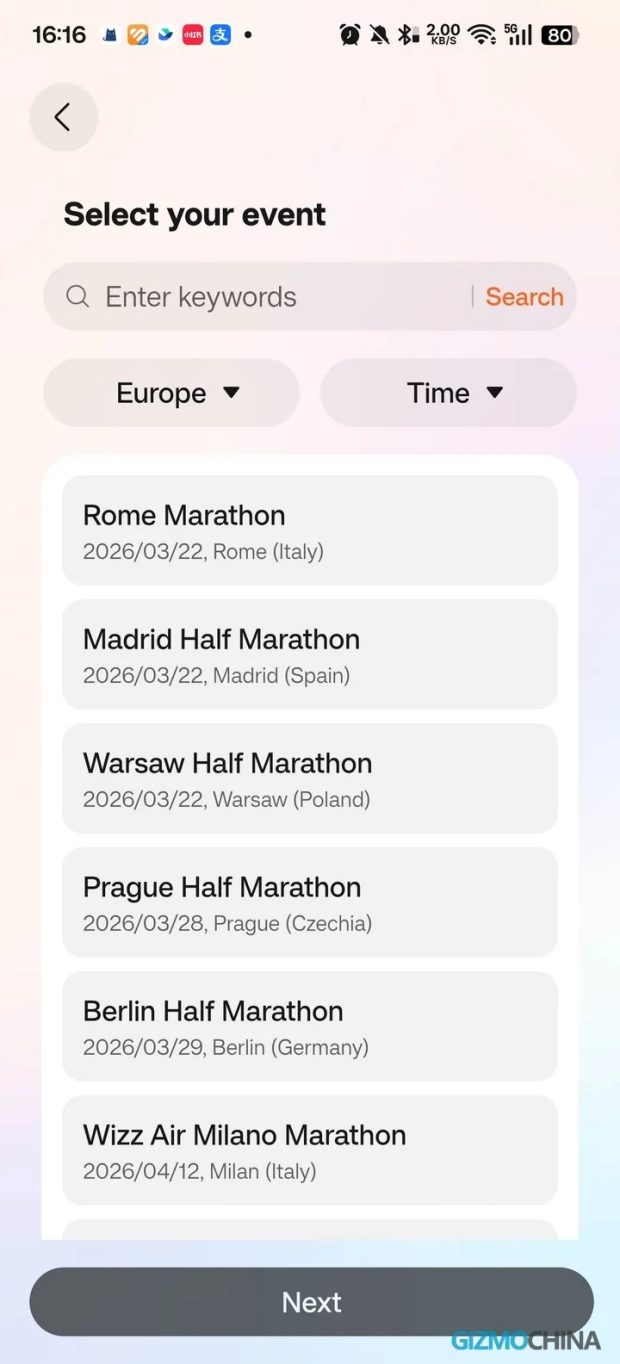Focus the Enter keywords search field

(x=270, y=297)
